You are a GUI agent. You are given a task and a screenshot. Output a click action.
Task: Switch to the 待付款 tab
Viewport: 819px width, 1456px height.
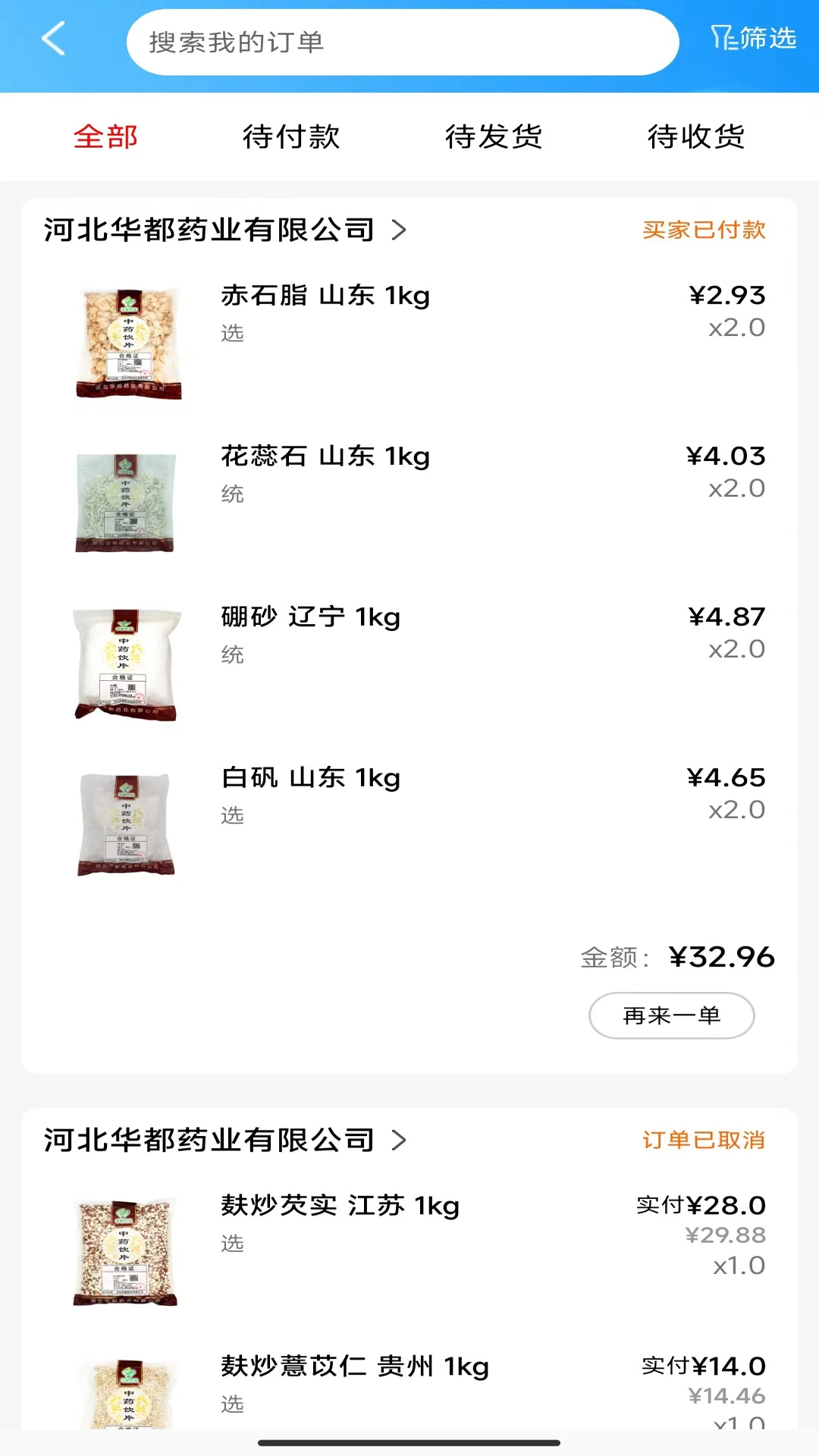[x=291, y=137]
